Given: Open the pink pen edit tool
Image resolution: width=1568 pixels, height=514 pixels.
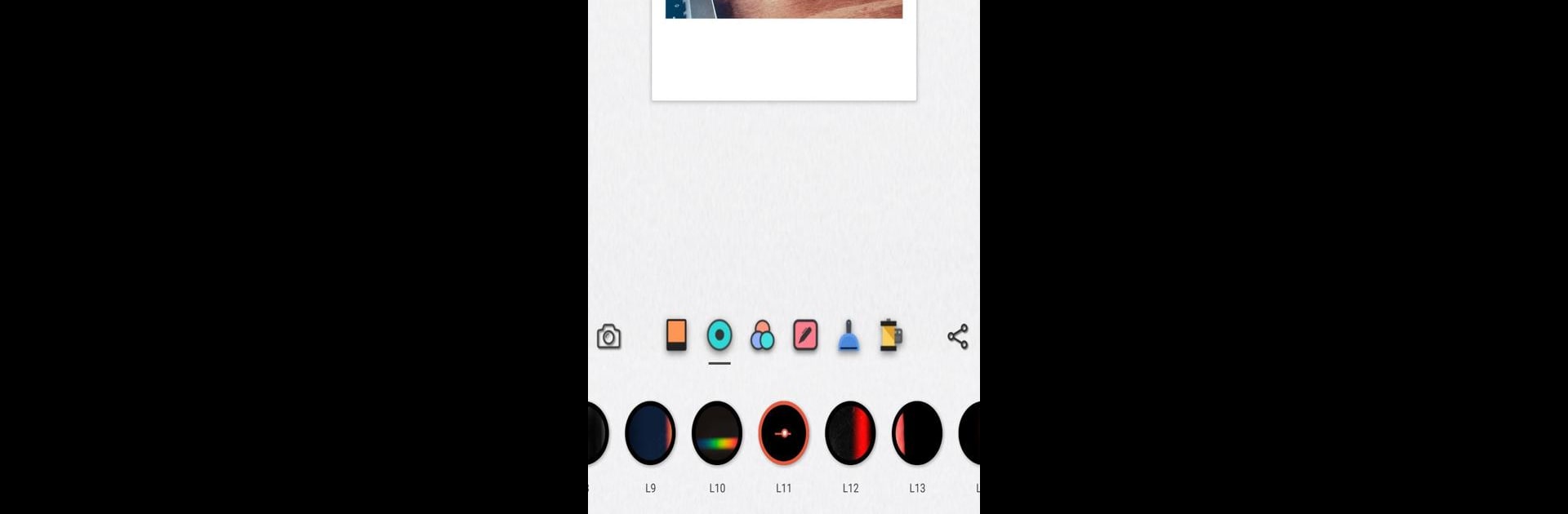Looking at the screenshot, I should (805, 335).
